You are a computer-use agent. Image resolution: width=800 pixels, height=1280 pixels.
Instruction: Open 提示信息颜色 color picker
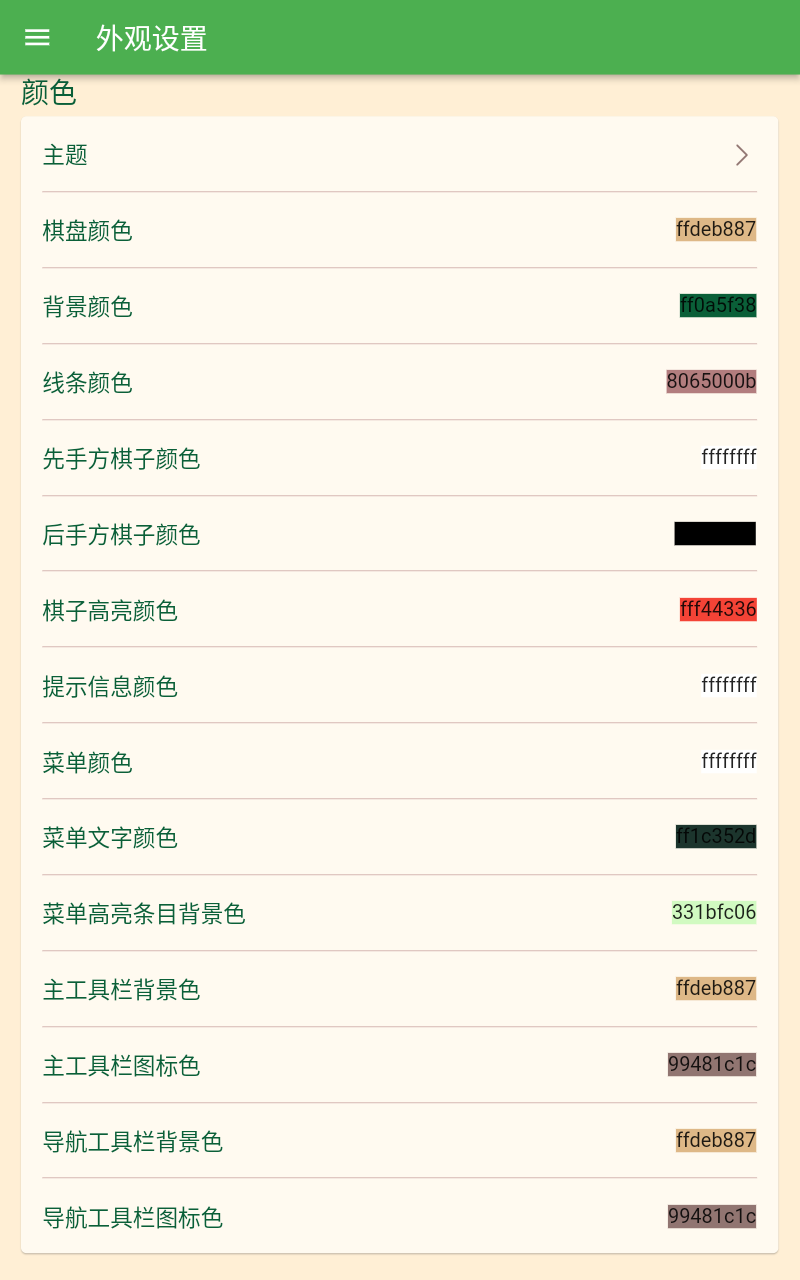399,687
